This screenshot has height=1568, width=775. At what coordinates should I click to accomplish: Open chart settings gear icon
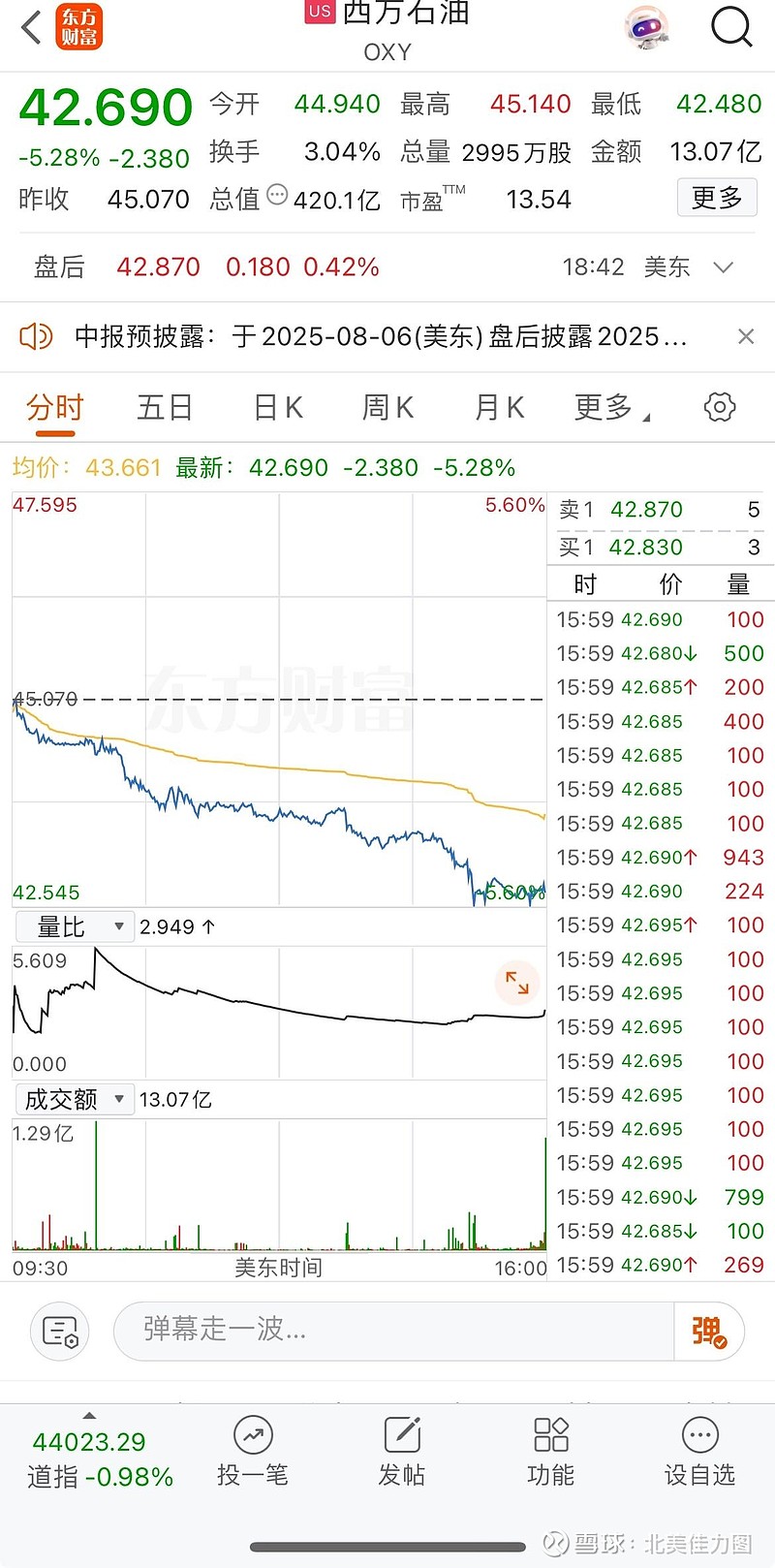tap(720, 407)
